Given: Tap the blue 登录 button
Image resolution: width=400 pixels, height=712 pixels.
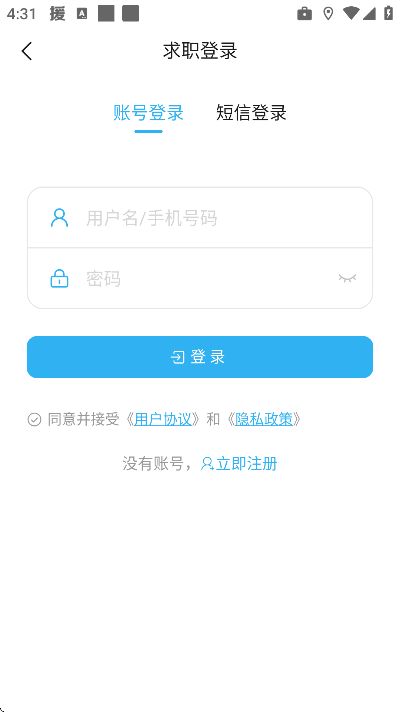Looking at the screenshot, I should click(200, 357).
